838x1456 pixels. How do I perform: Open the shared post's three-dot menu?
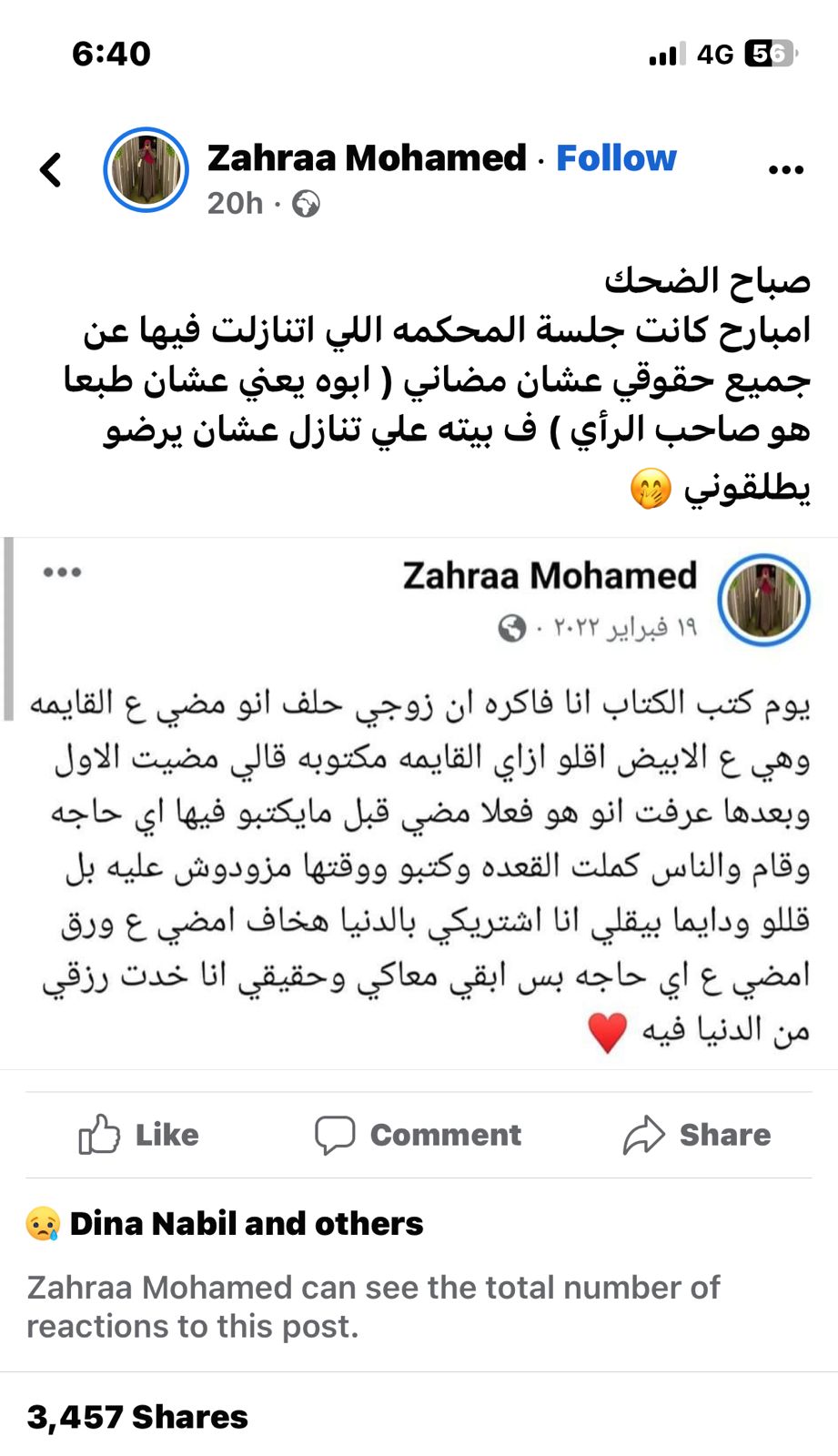[62, 572]
